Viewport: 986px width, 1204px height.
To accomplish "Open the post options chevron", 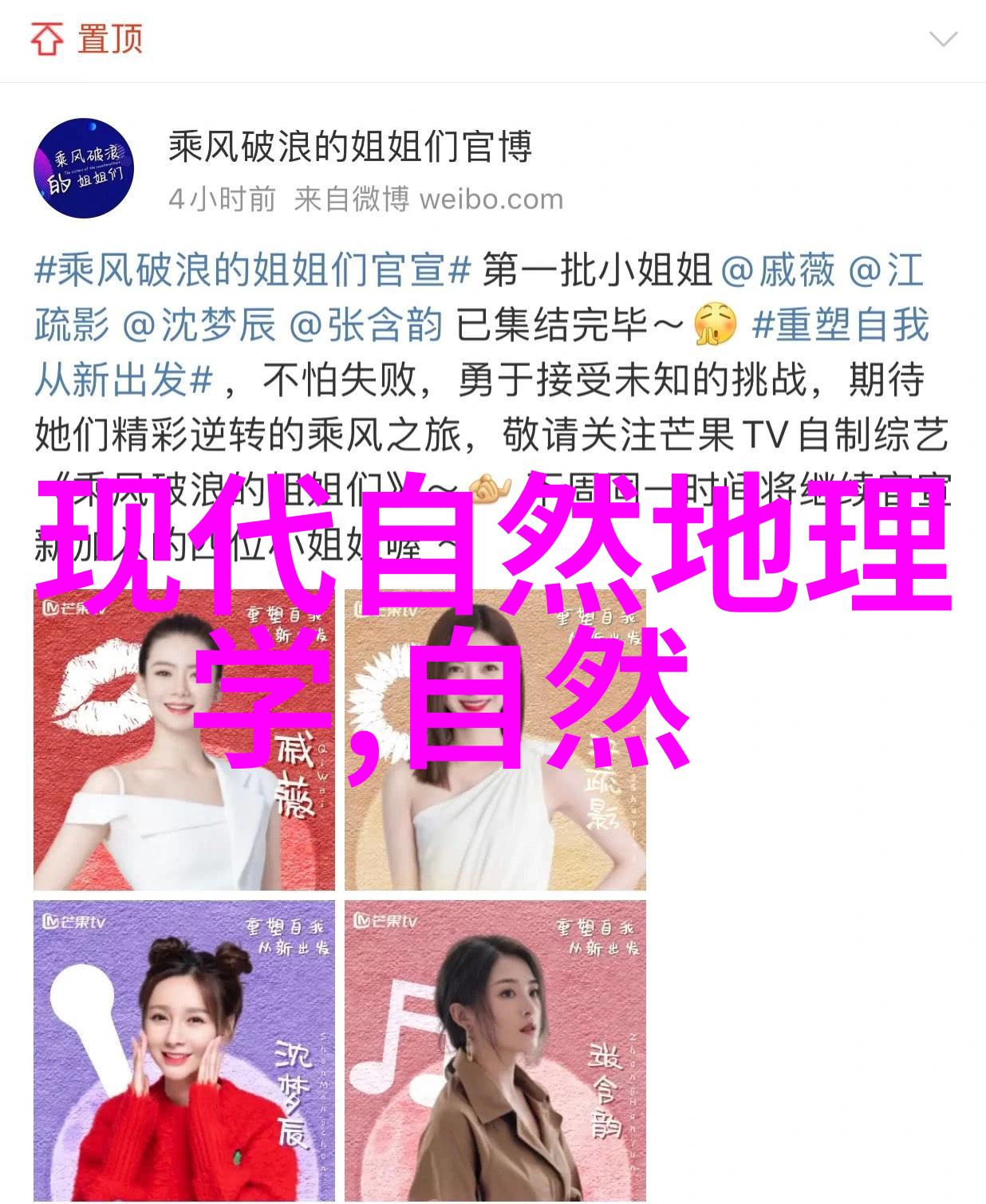I will pos(943,38).
